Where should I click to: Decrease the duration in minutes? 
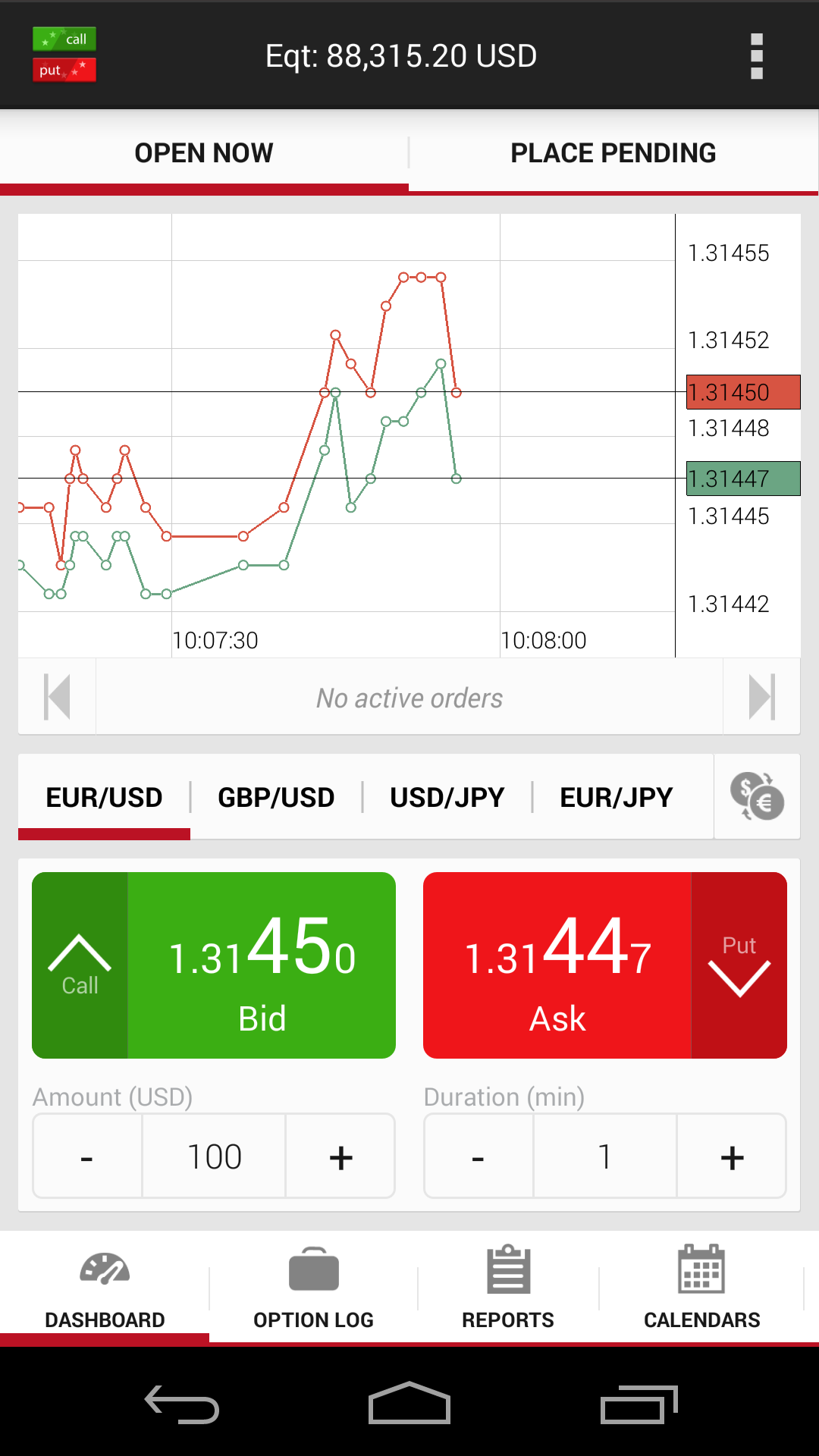479,1156
